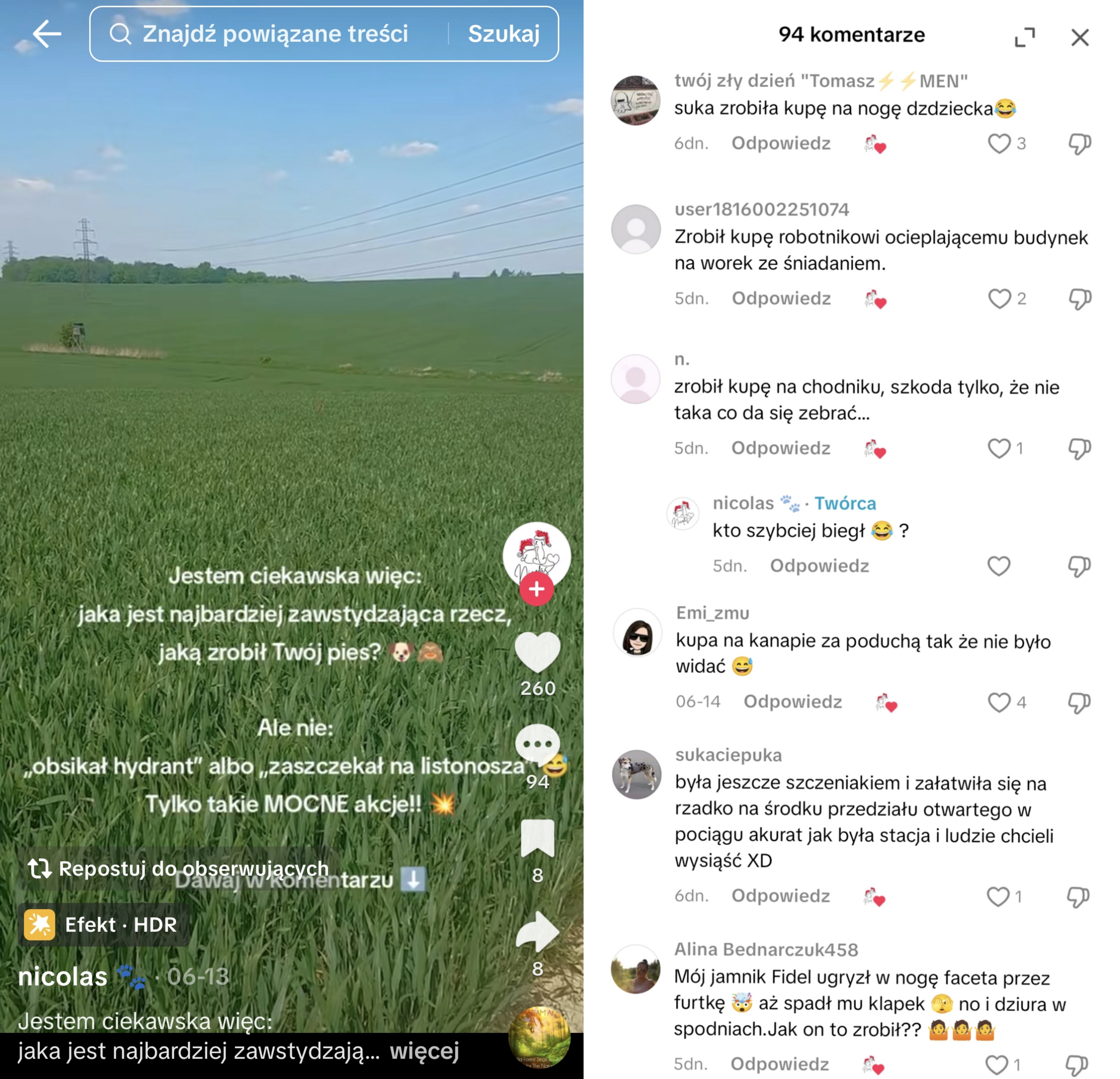Like Tomasz MEN's comment

(999, 143)
